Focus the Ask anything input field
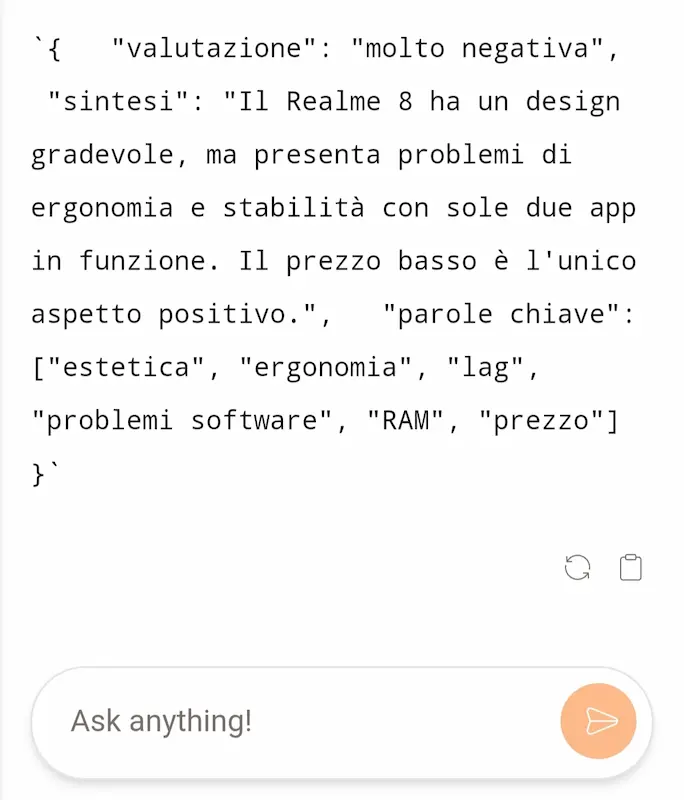Image resolution: width=684 pixels, height=800 pixels. [x=300, y=721]
